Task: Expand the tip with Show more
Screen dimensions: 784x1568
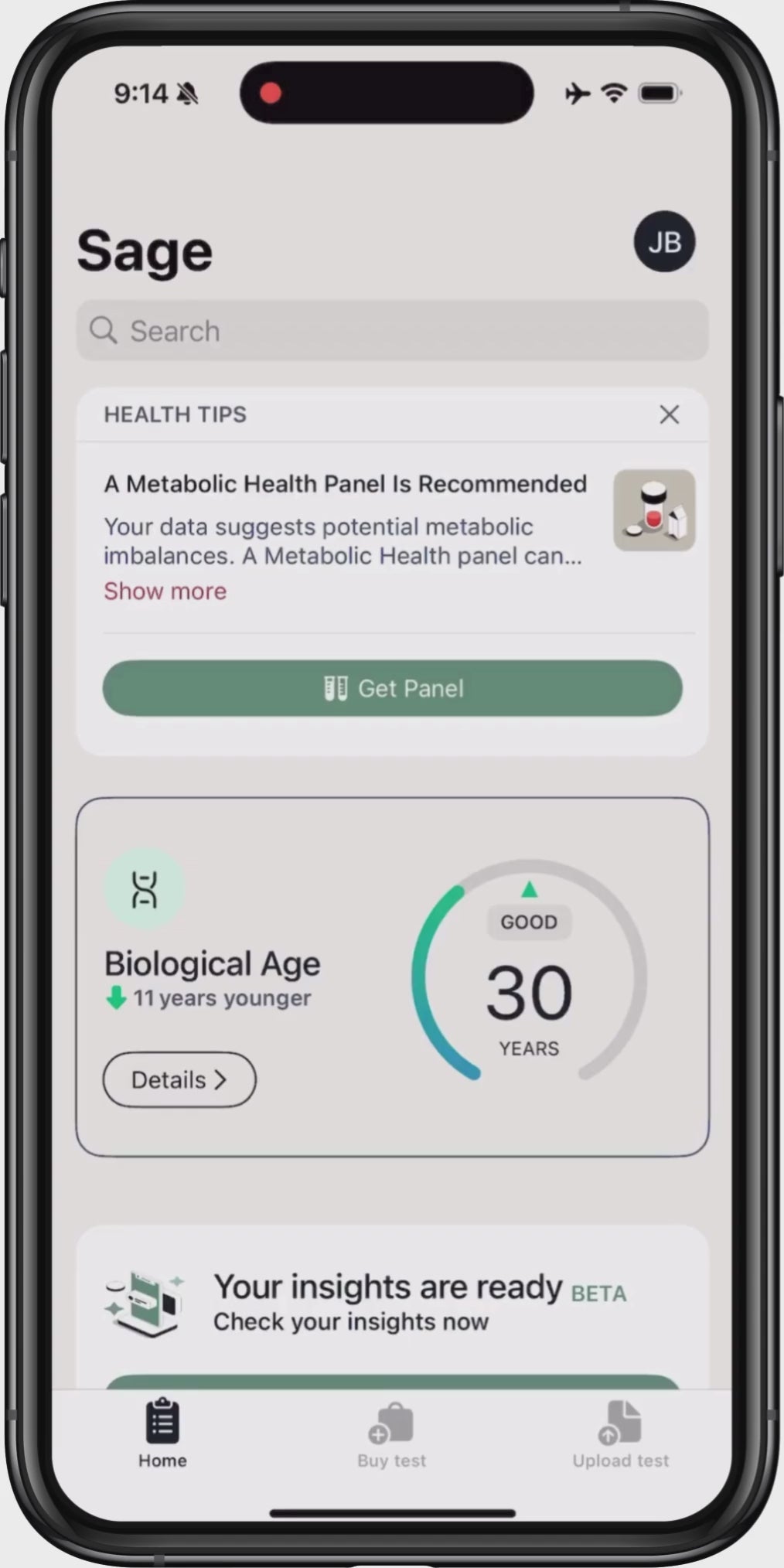Action: click(x=165, y=591)
